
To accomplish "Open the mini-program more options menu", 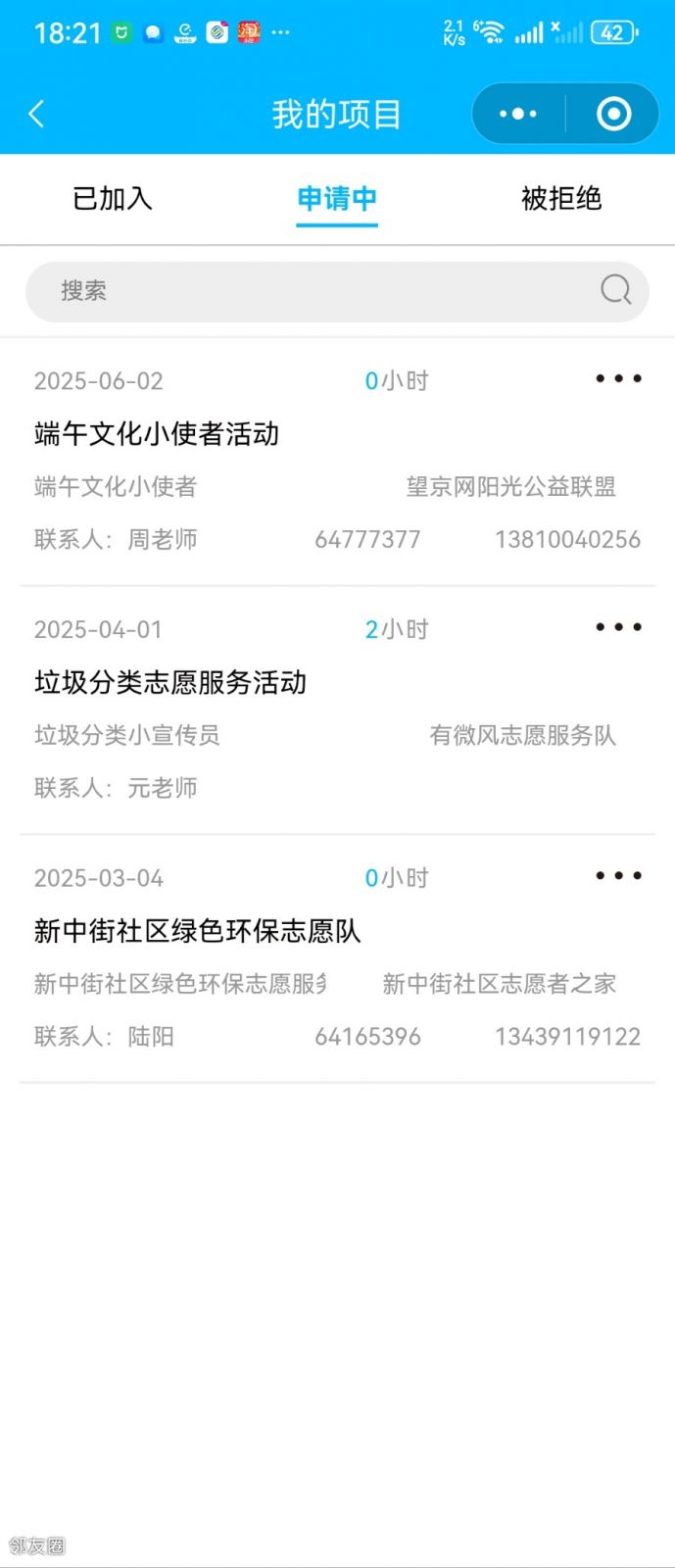I will click(518, 114).
